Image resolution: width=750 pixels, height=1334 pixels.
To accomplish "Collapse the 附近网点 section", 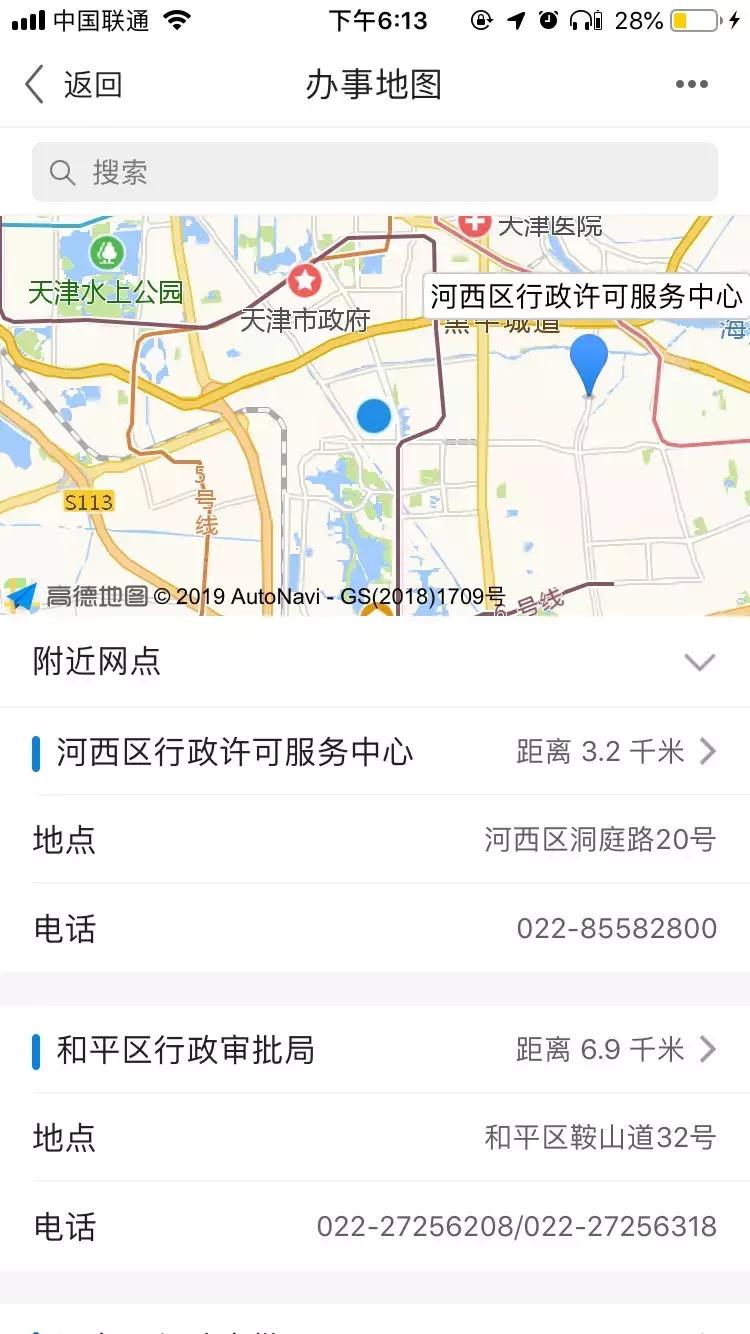I will tap(700, 662).
